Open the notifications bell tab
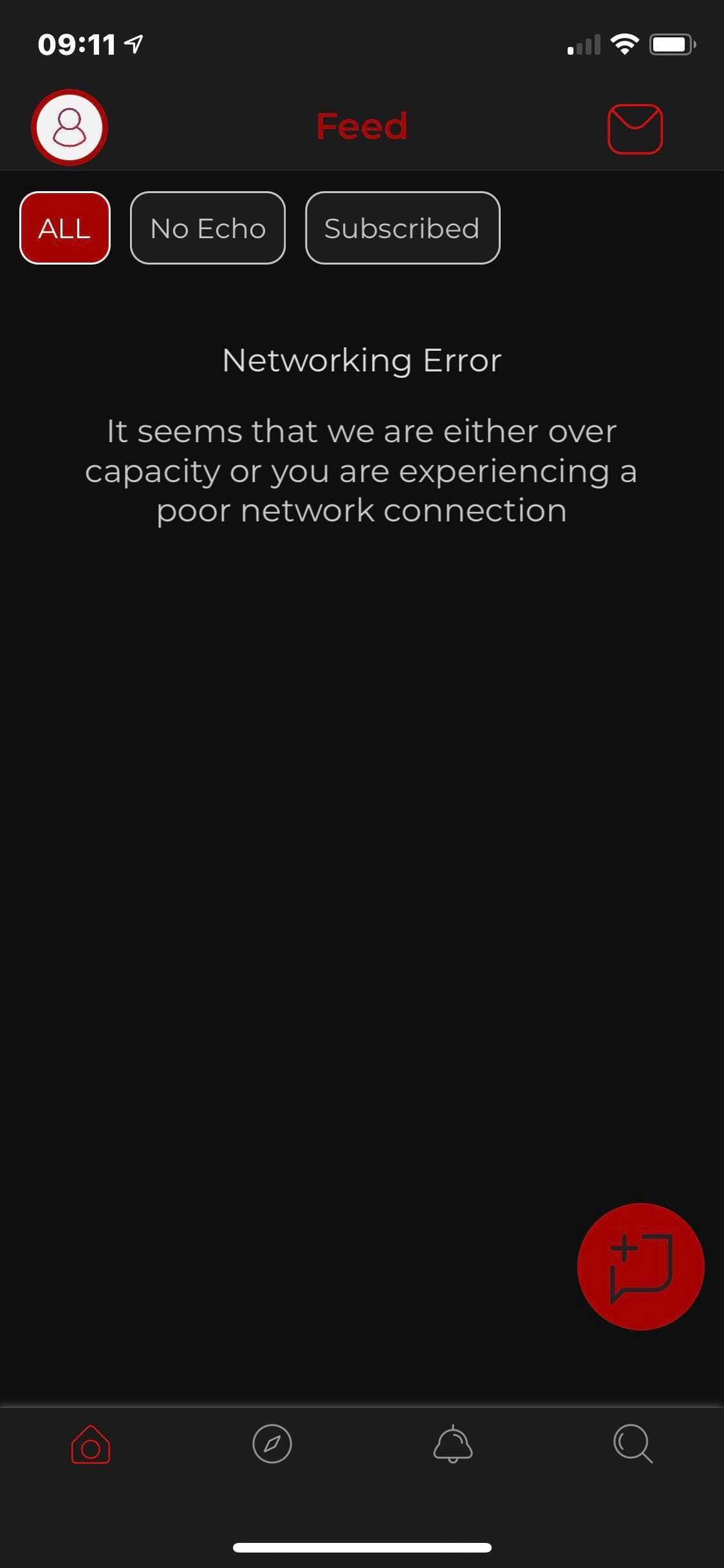724x1568 pixels. pos(453,1444)
